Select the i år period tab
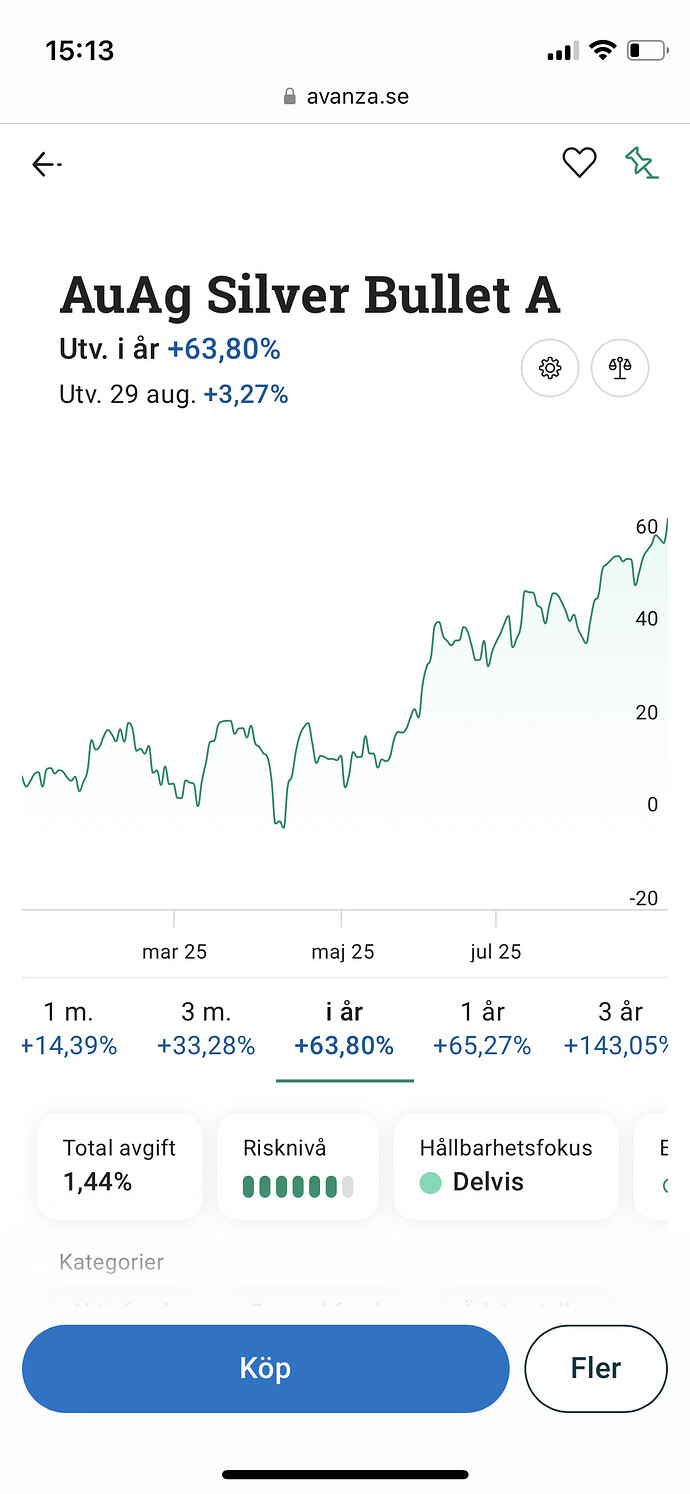 pos(344,1028)
